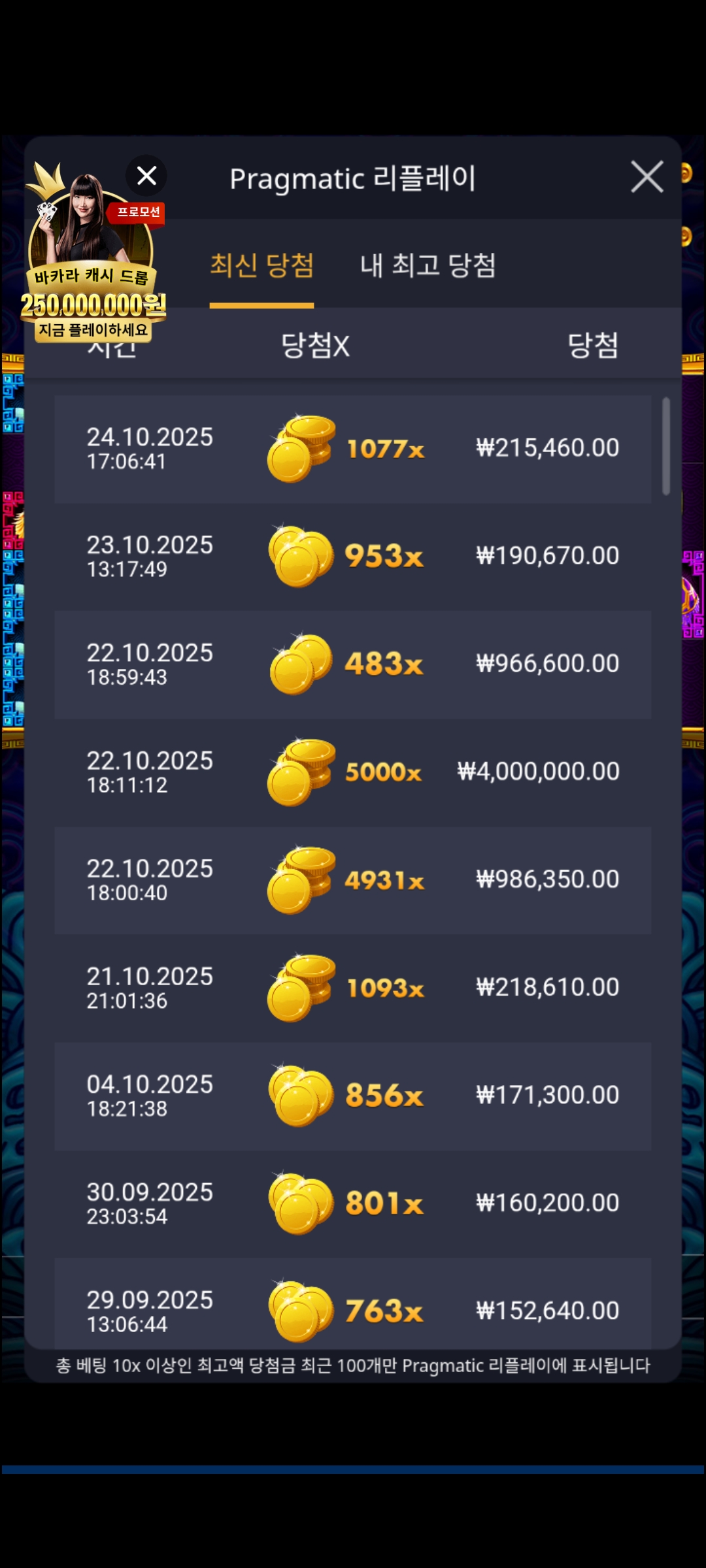This screenshot has height=1568, width=706.
Task: Close the Pragmatic 리플레이 dialog
Action: (647, 177)
